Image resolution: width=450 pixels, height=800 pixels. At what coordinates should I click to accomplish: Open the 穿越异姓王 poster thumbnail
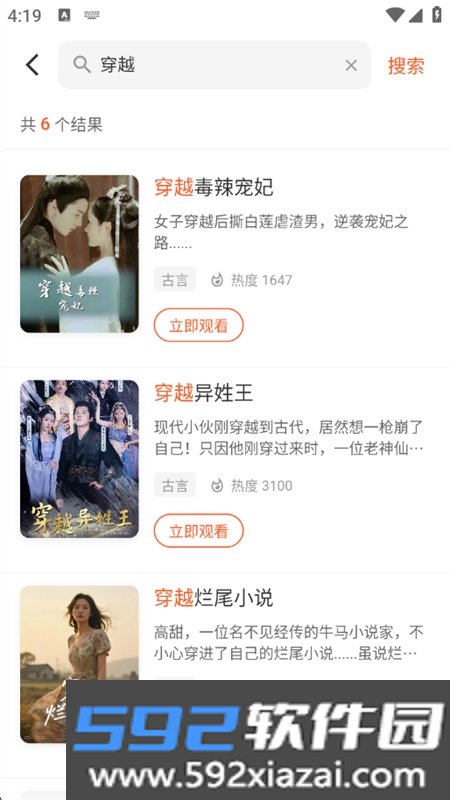(x=80, y=459)
